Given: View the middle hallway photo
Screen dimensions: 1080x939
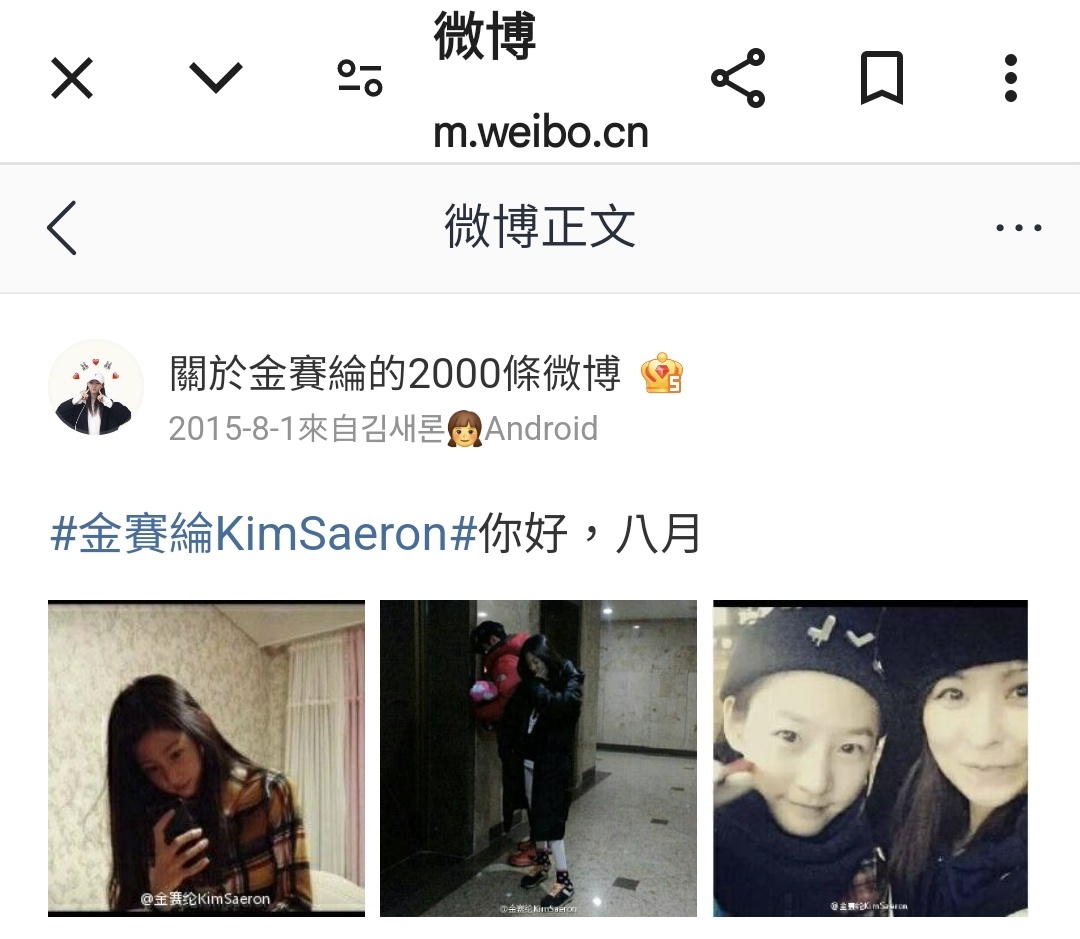Looking at the screenshot, I should (x=538, y=758).
